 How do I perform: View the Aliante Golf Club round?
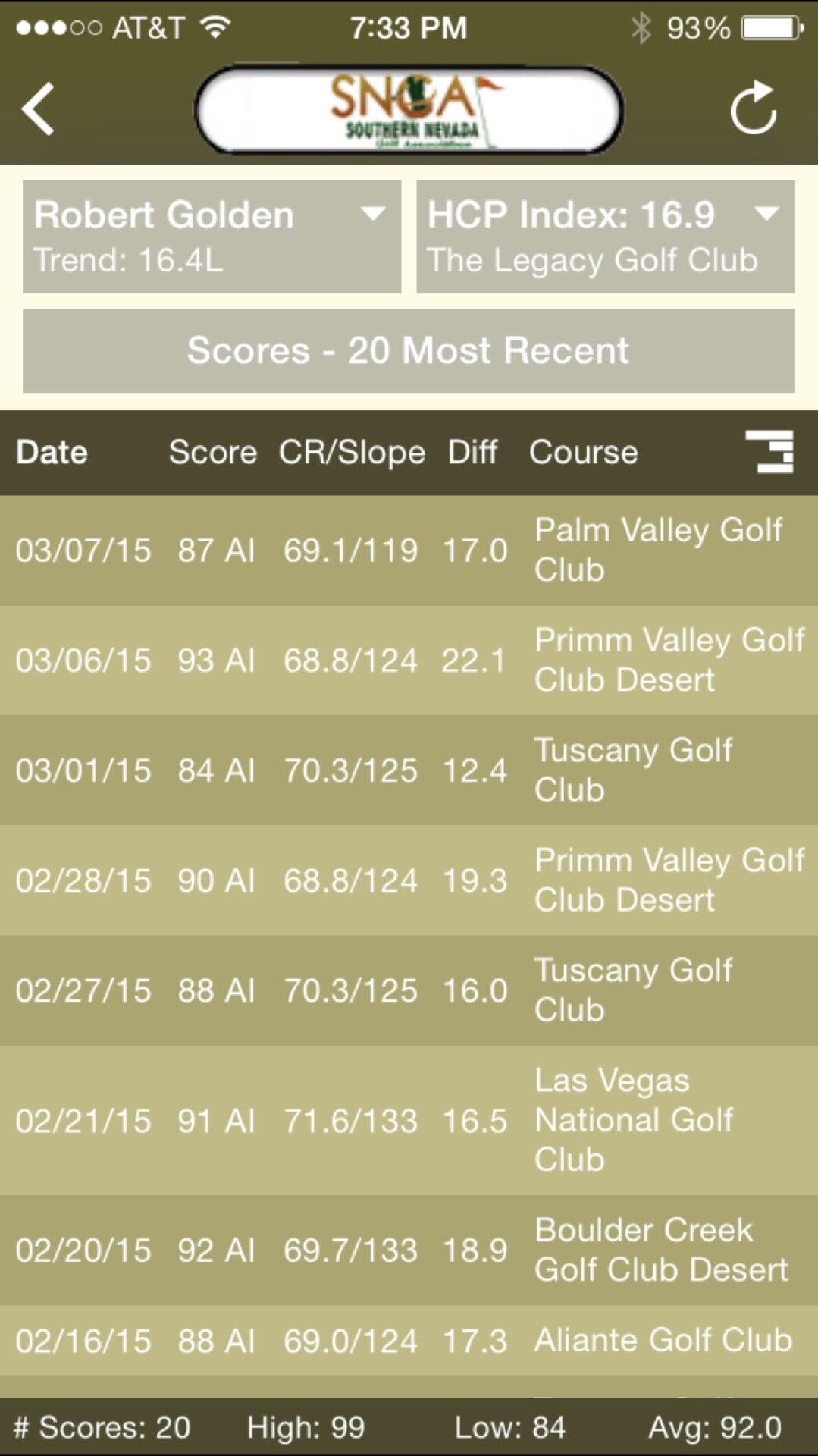[409, 1340]
